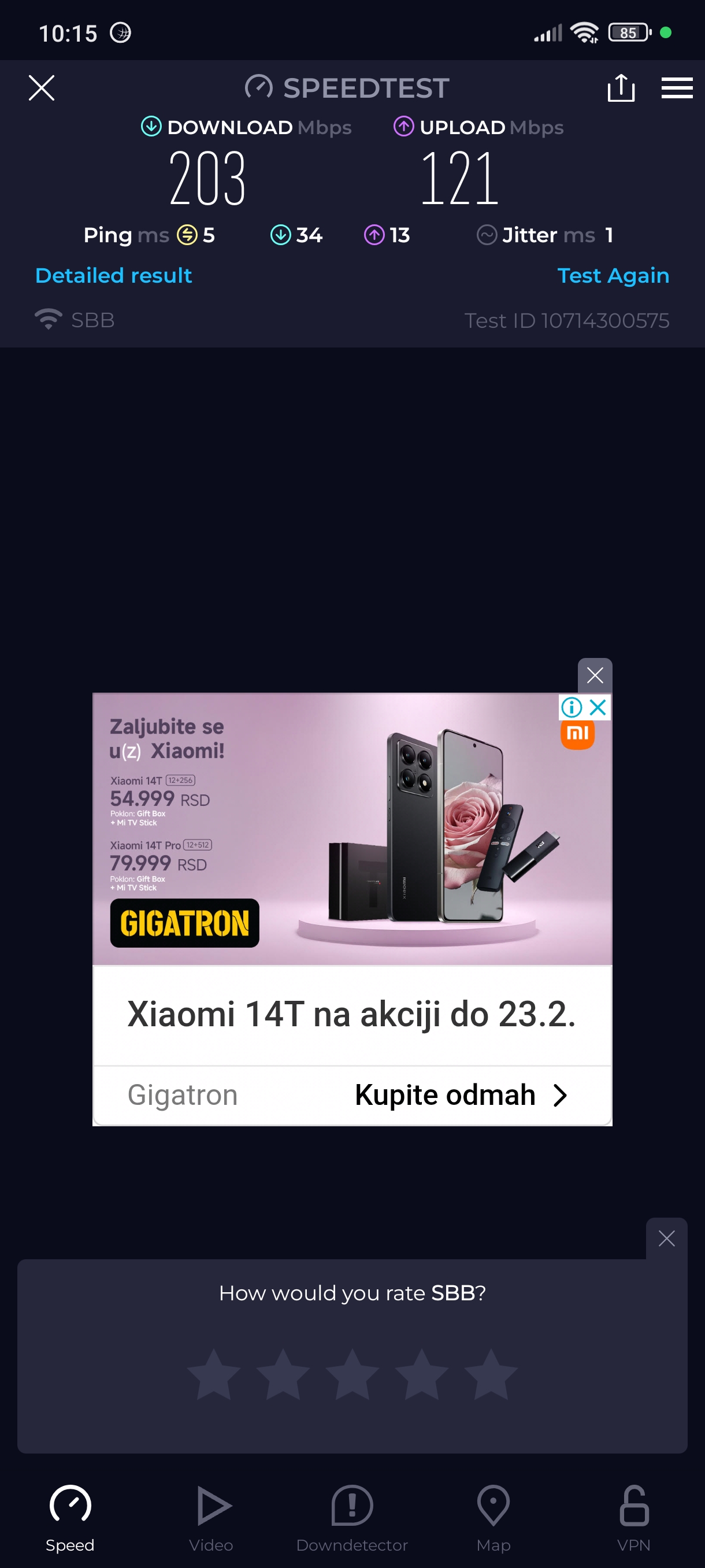
Task: Share the speed test result
Action: coord(621,88)
